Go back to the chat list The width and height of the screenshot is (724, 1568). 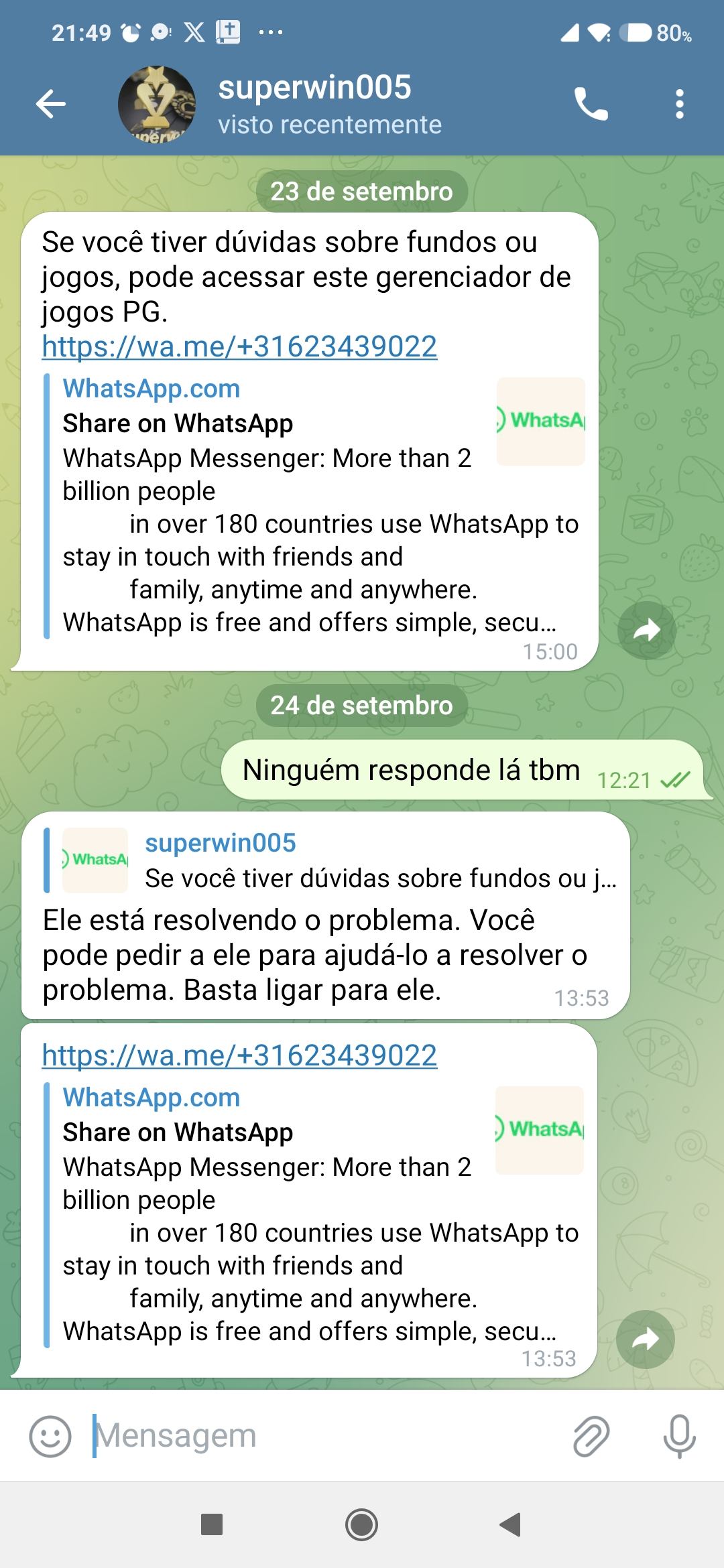(51, 105)
